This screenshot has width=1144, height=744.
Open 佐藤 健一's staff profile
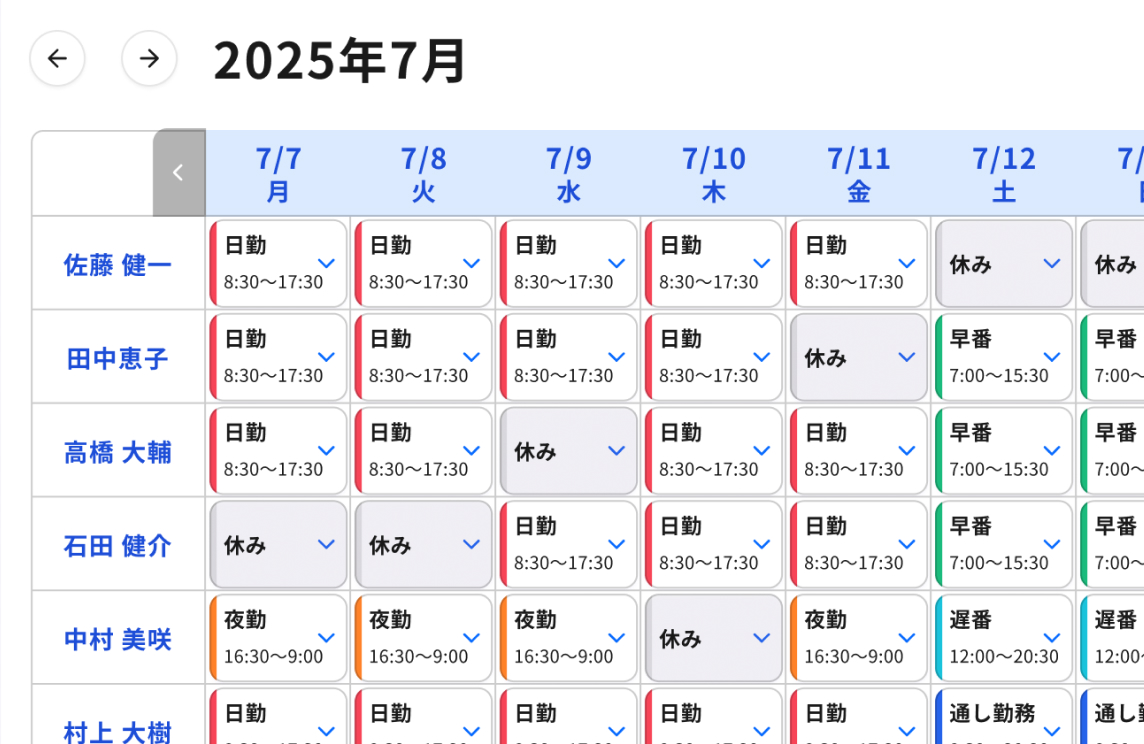click(117, 265)
